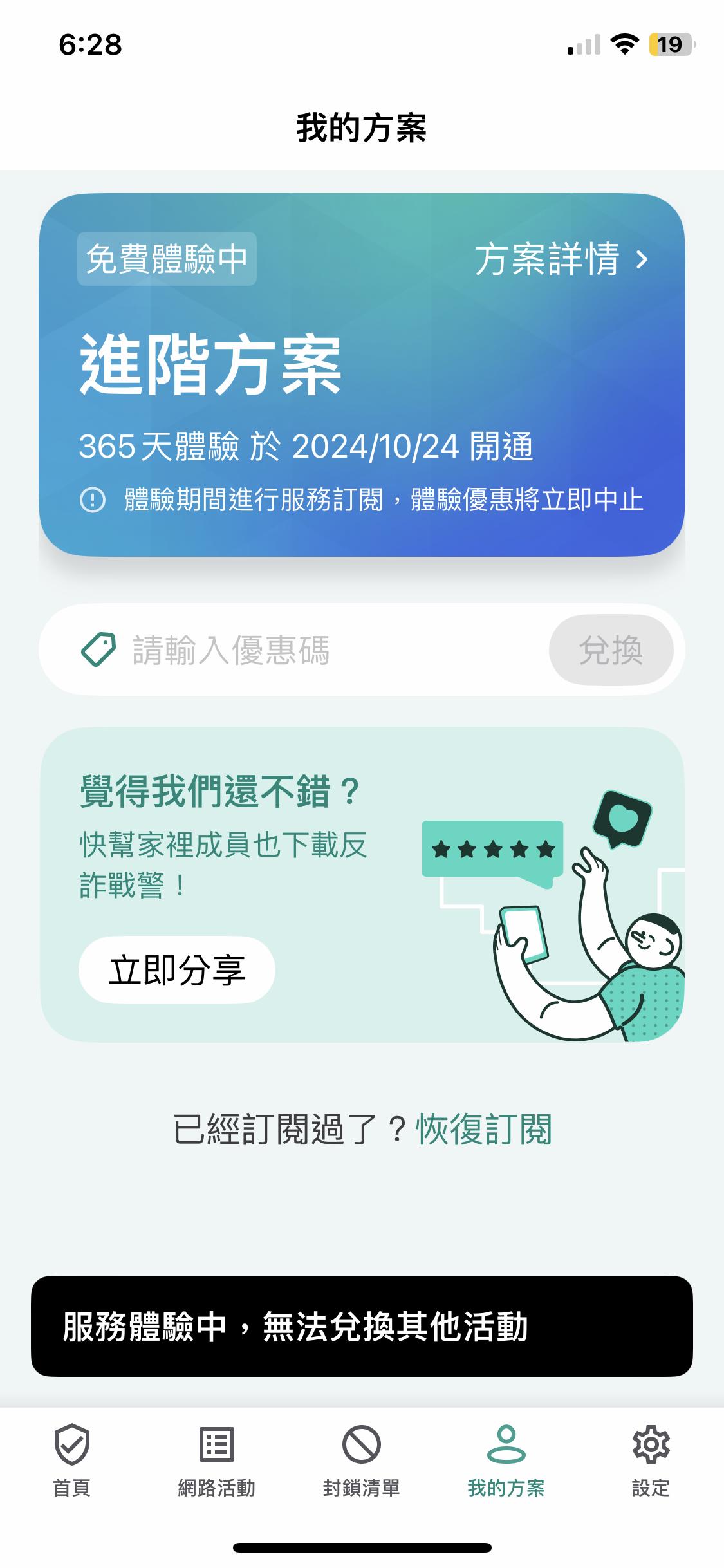724x1568 pixels.
Task: Tap 立即分享 to share the app
Action: click(177, 970)
